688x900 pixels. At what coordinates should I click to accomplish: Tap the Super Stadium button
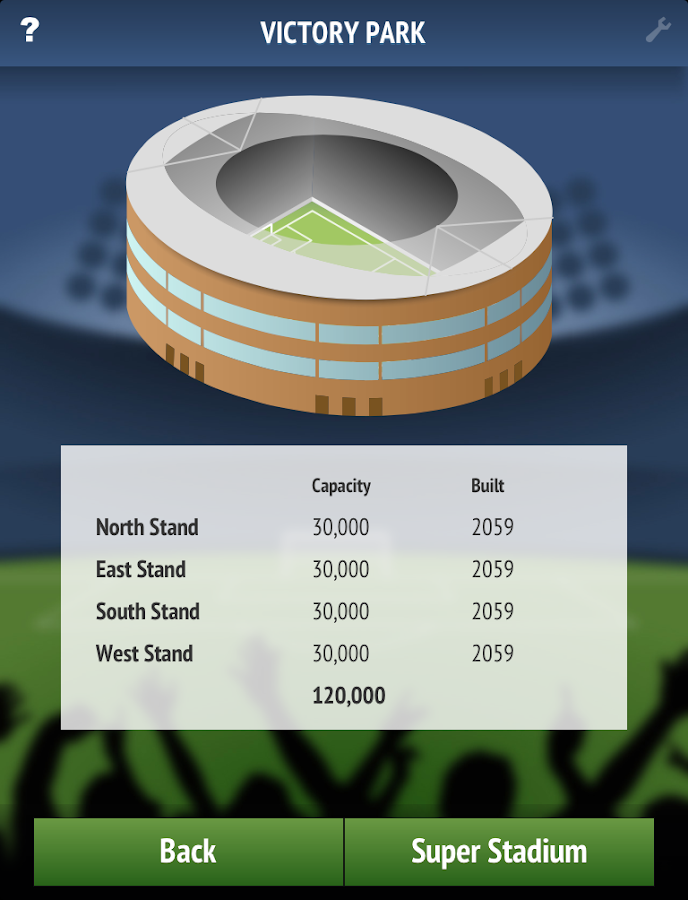click(499, 851)
